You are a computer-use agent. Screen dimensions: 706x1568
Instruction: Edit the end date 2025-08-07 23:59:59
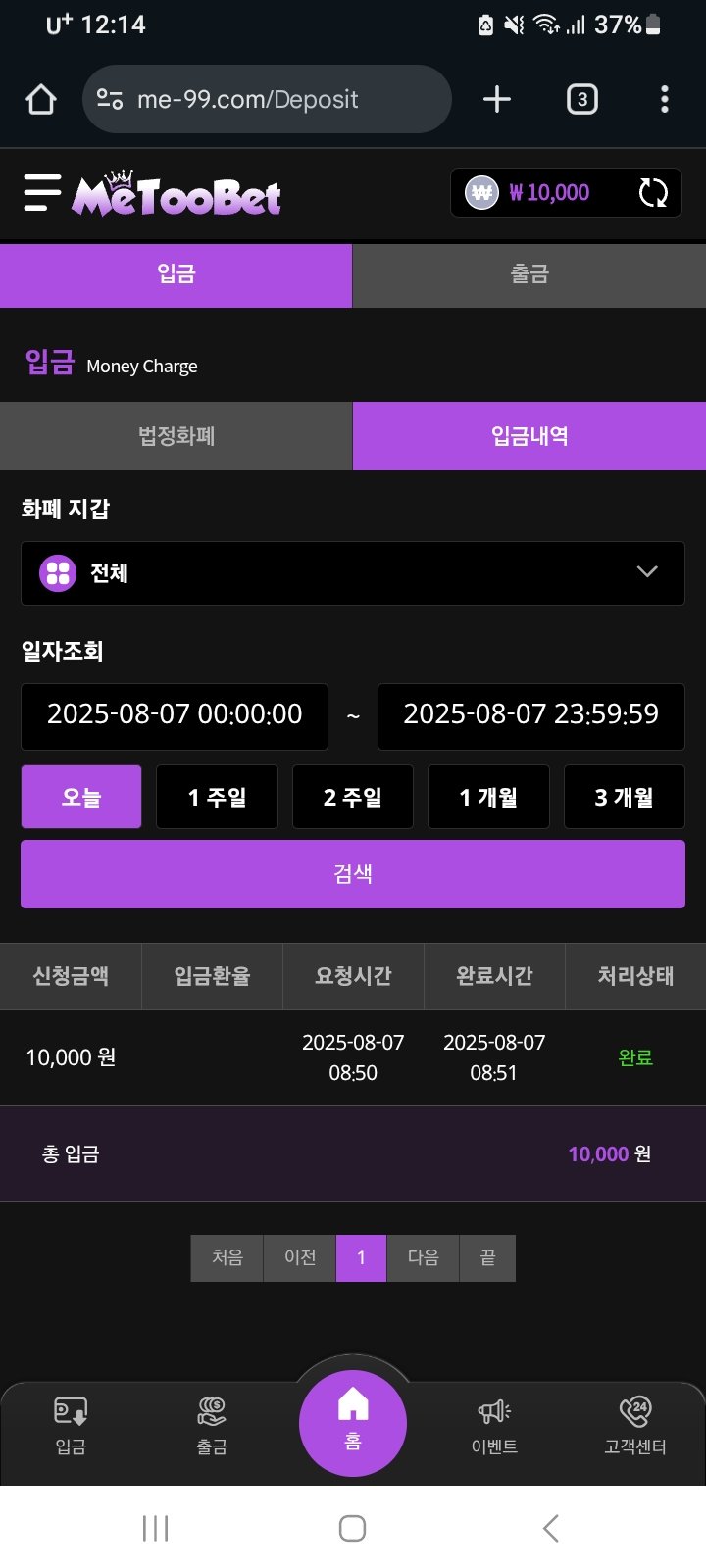[530, 715]
